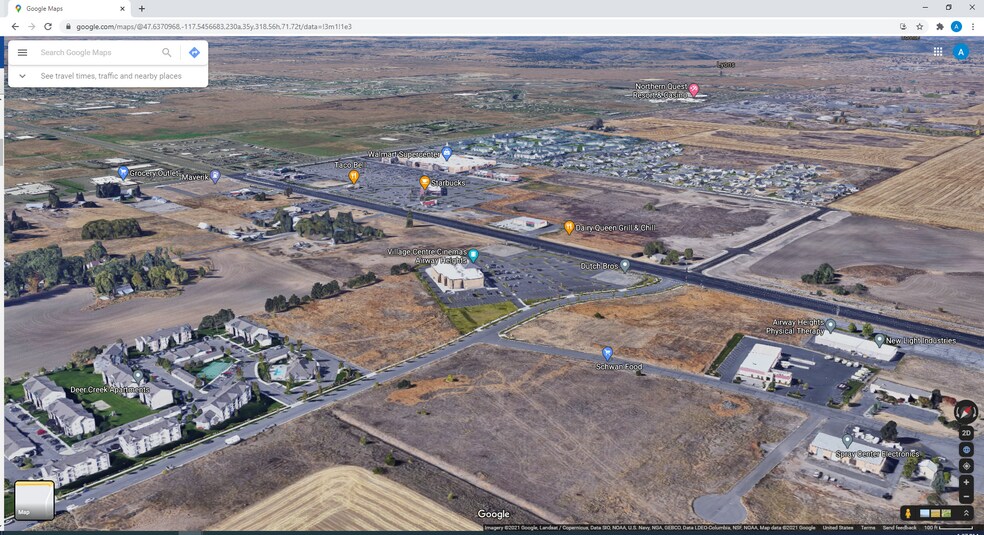Image resolution: width=984 pixels, height=535 pixels.
Task: Open a new browser tab
Action: coord(141,8)
